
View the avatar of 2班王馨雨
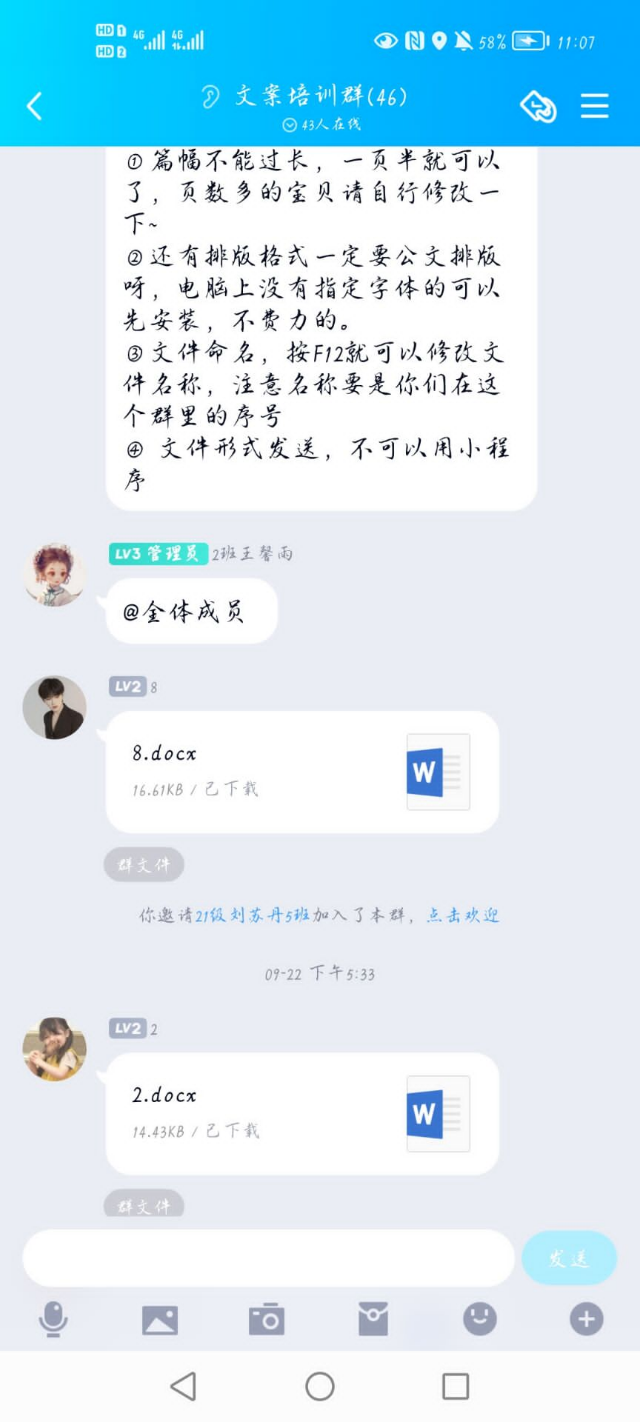tap(54, 575)
